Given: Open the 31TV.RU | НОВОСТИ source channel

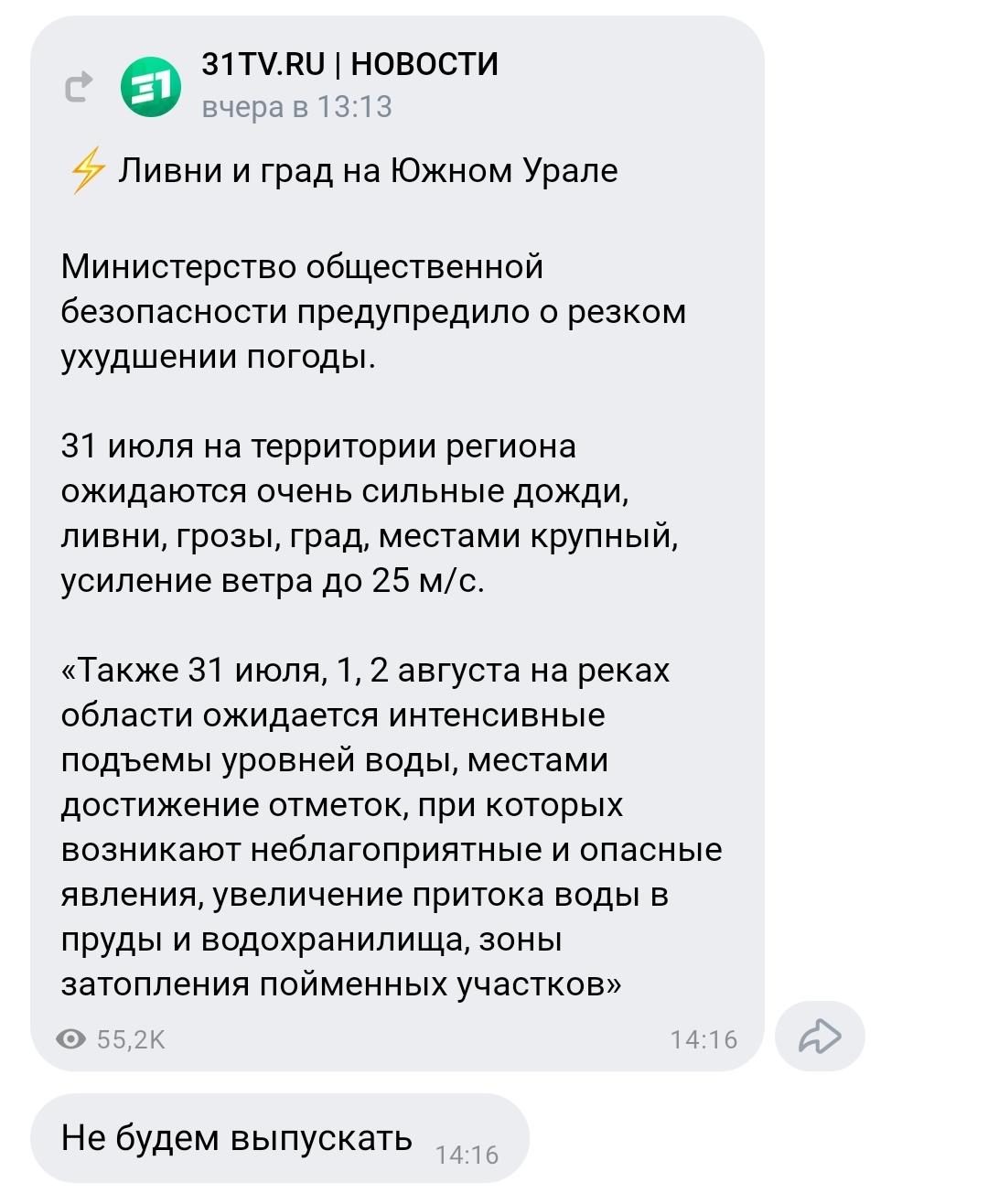Looking at the screenshot, I should (x=349, y=64).
